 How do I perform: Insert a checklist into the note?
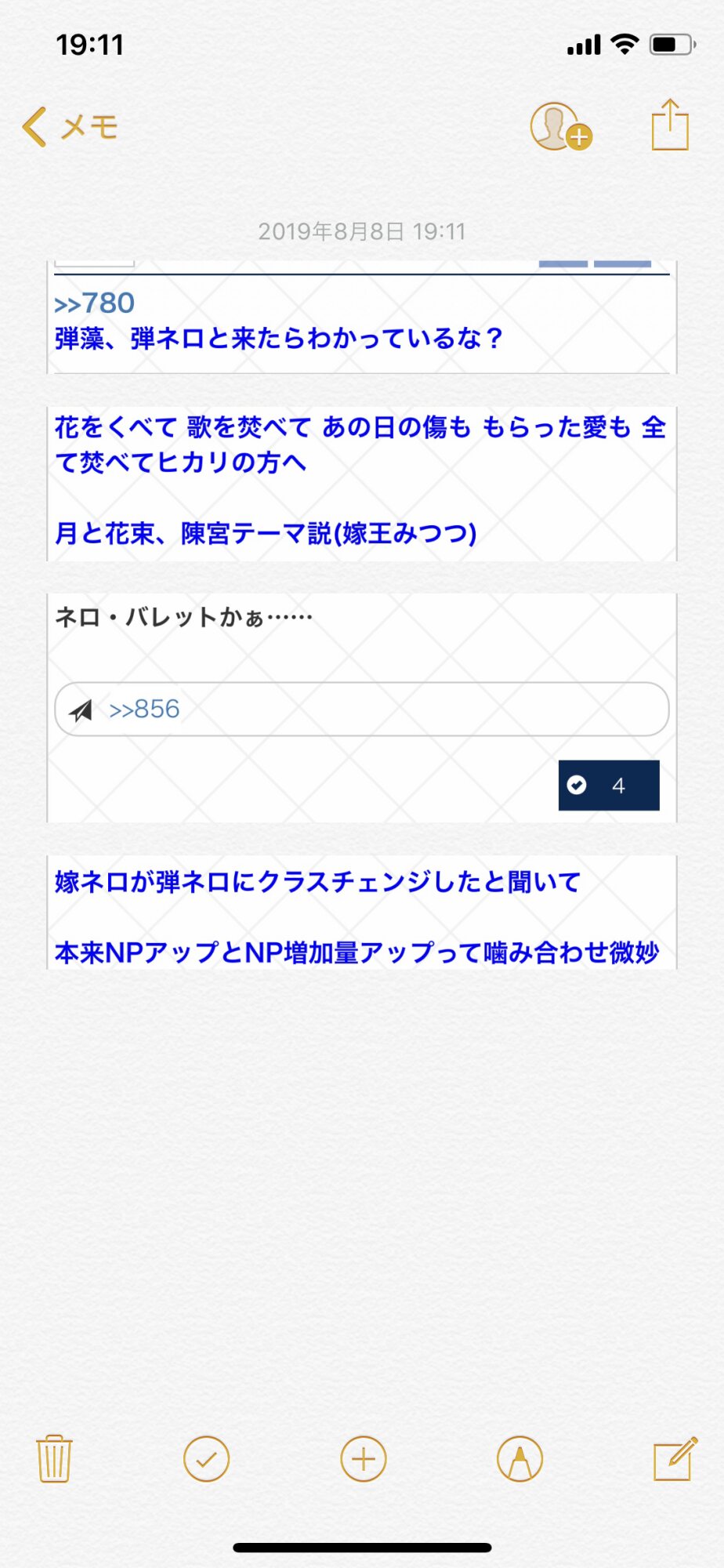206,1459
